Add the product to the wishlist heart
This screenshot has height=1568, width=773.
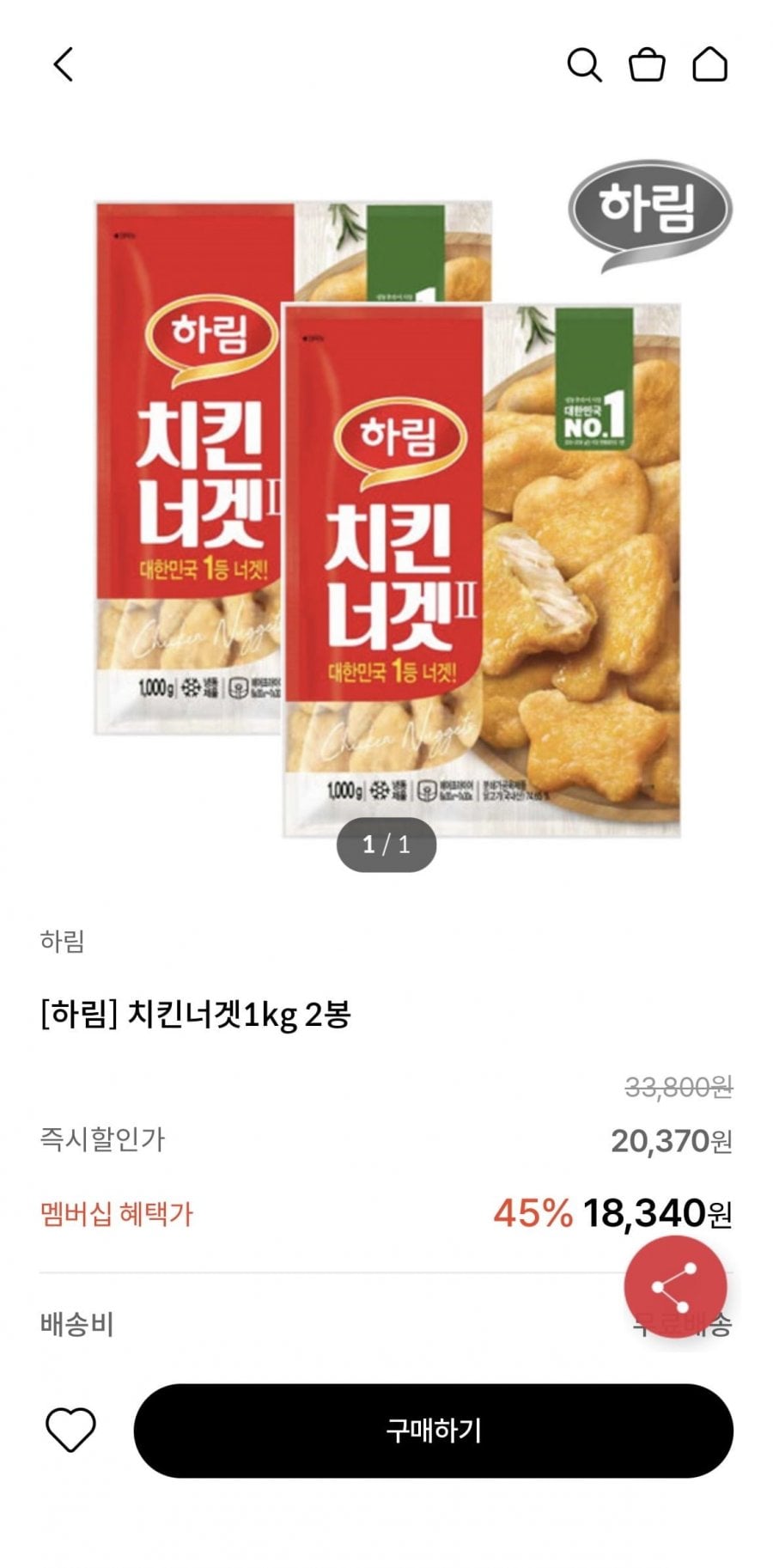[70, 1431]
